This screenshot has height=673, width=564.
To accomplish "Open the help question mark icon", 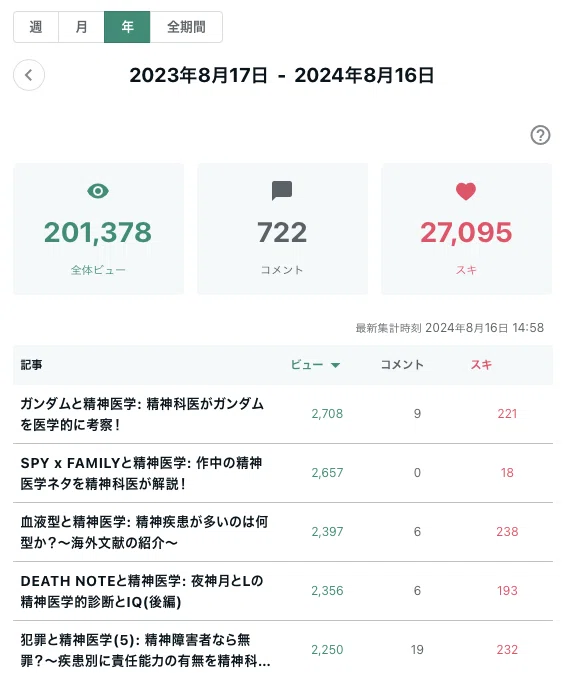I will (540, 135).
